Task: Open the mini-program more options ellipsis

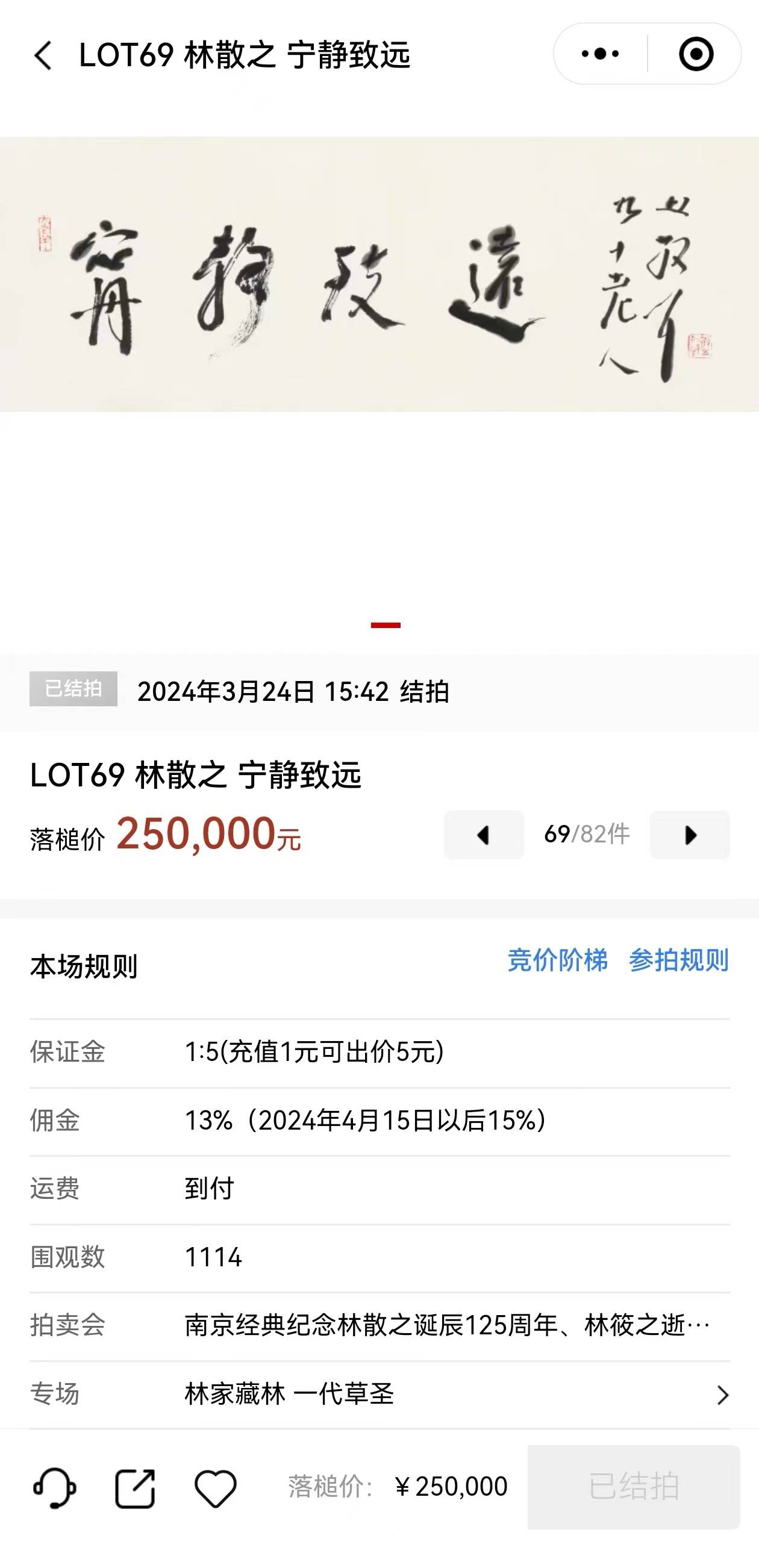Action: (599, 55)
